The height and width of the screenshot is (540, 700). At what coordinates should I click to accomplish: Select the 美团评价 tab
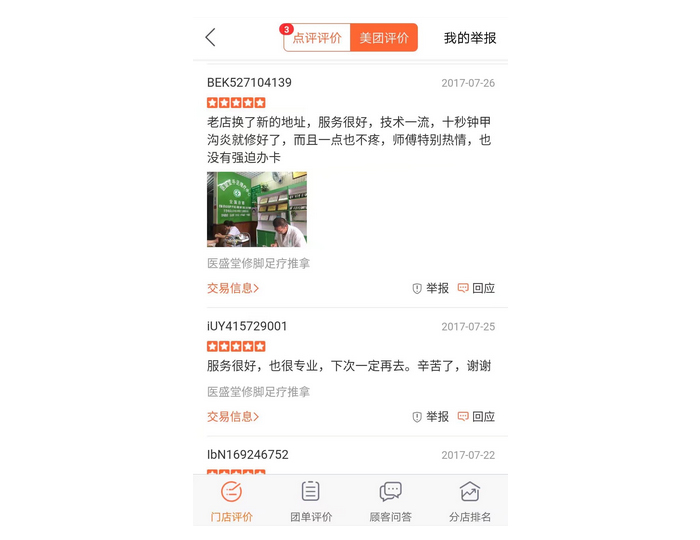(384, 38)
